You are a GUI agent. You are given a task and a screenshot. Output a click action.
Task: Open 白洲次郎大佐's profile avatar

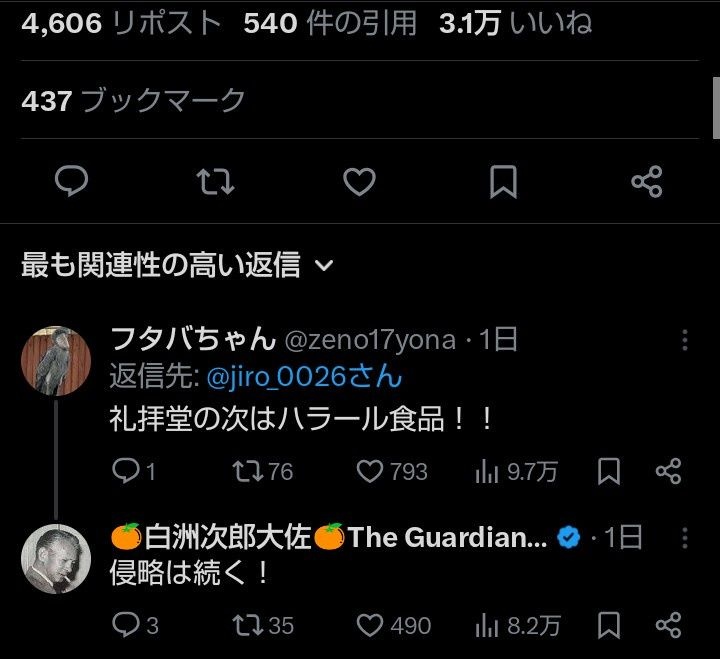point(56,558)
